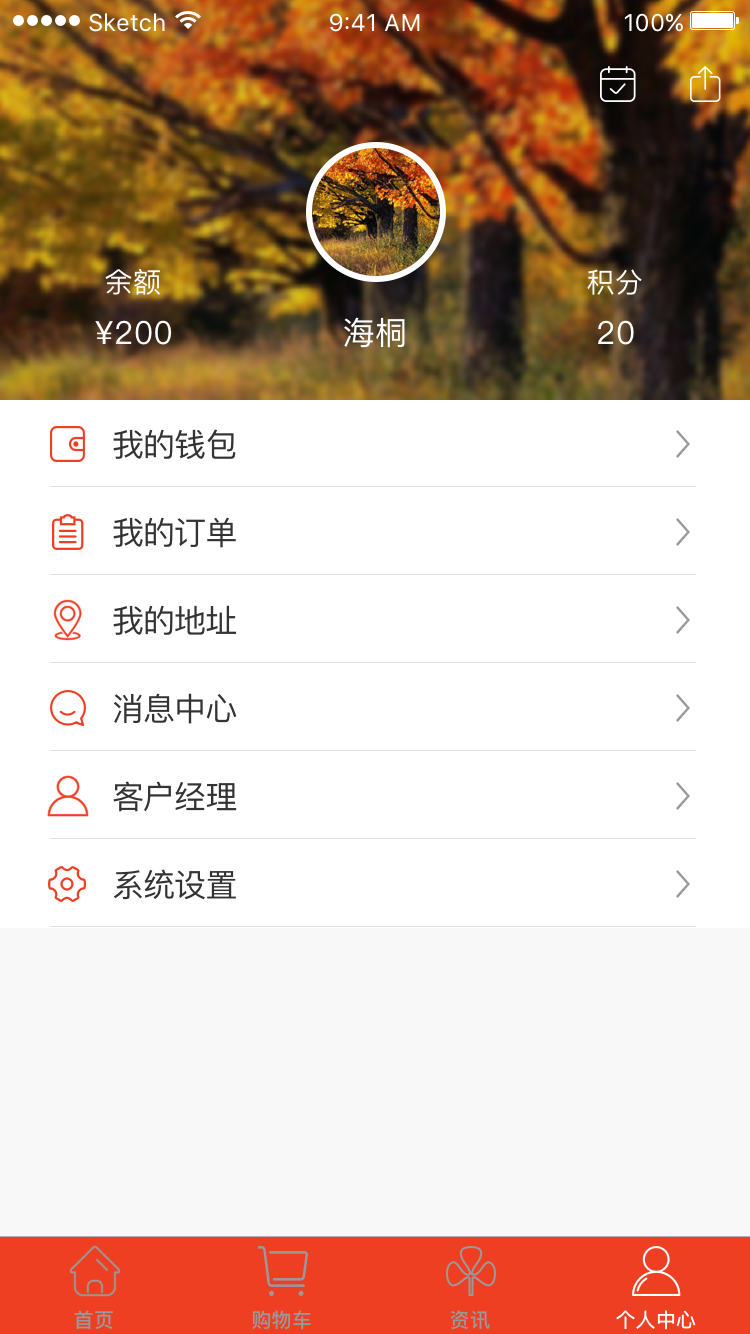Screen dimensions: 750x1334
Task: Open 消息中心 (Message Center)
Action: (x=373, y=708)
